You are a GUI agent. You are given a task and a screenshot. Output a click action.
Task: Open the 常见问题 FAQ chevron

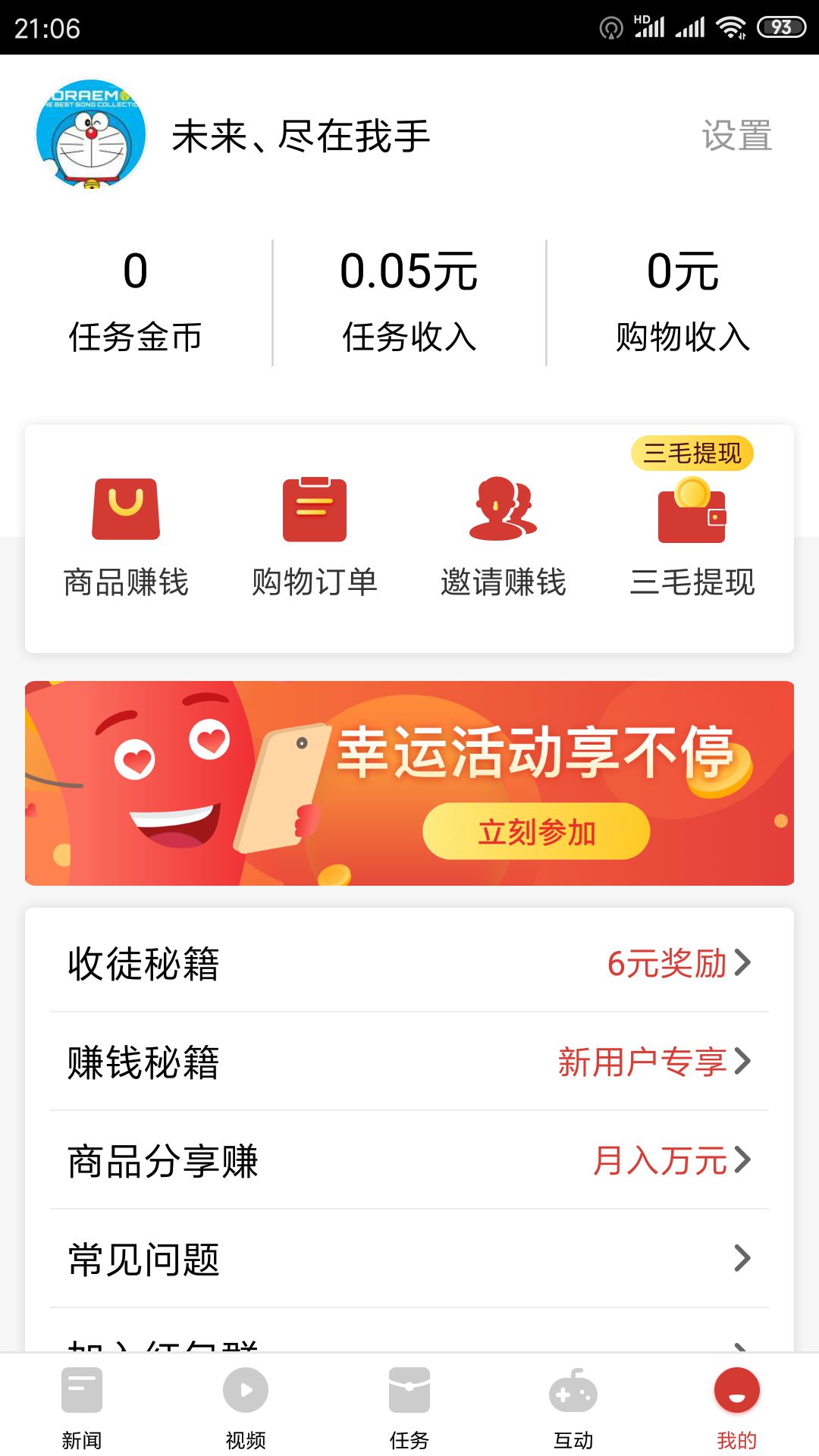tap(742, 1257)
